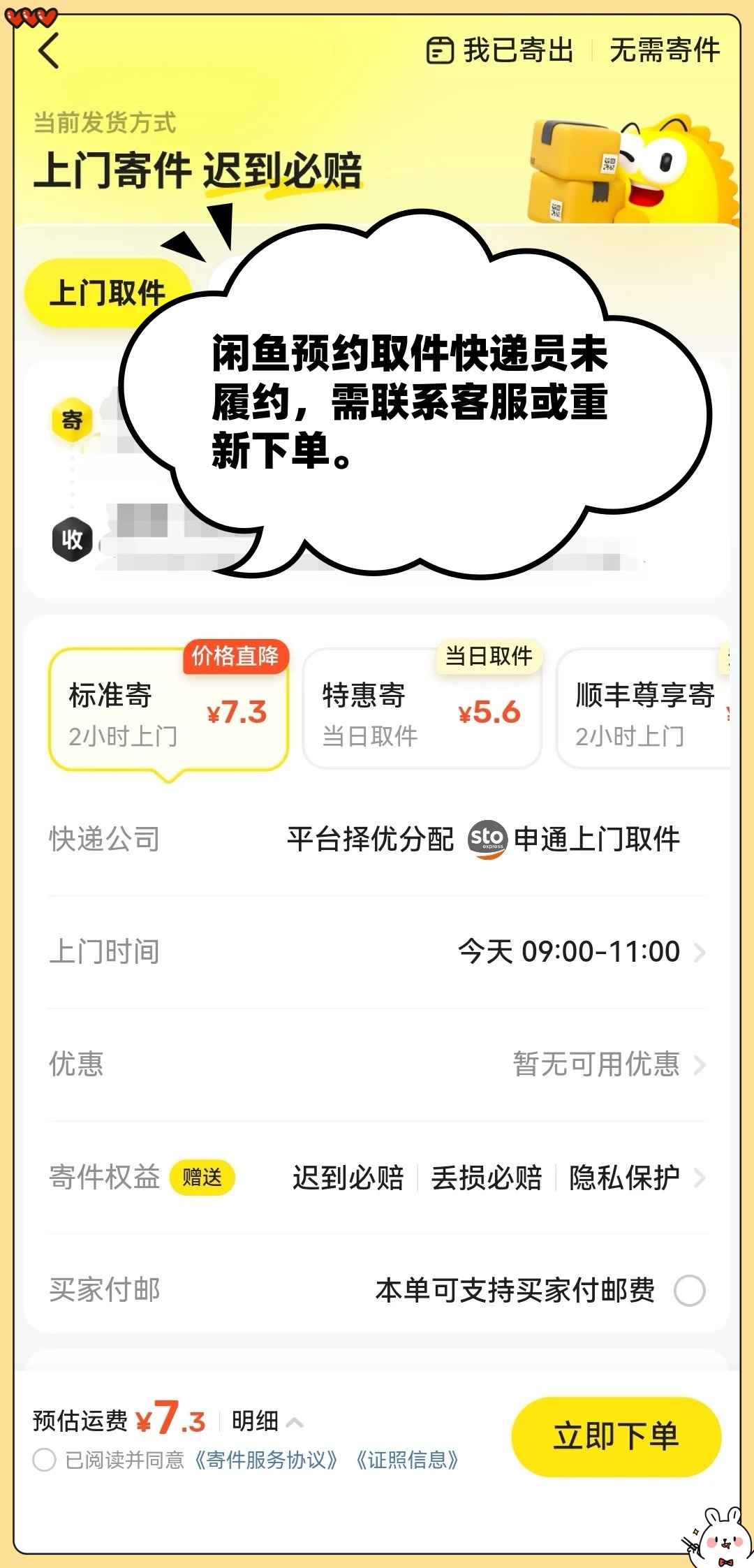Image resolution: width=754 pixels, height=1568 pixels.
Task: Open the 《寄件服务协议》 link
Action: [265, 1460]
